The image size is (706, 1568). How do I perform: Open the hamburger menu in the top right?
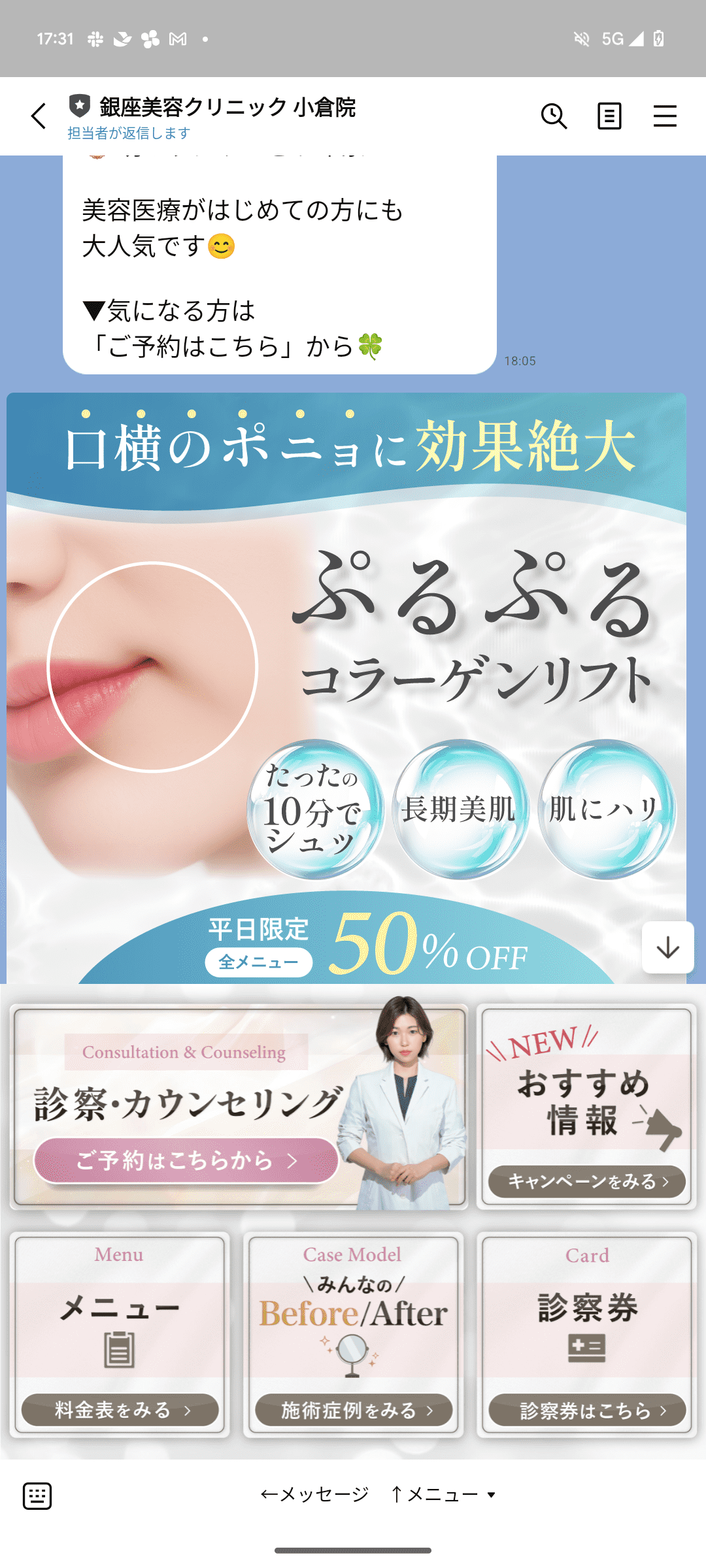coord(665,116)
